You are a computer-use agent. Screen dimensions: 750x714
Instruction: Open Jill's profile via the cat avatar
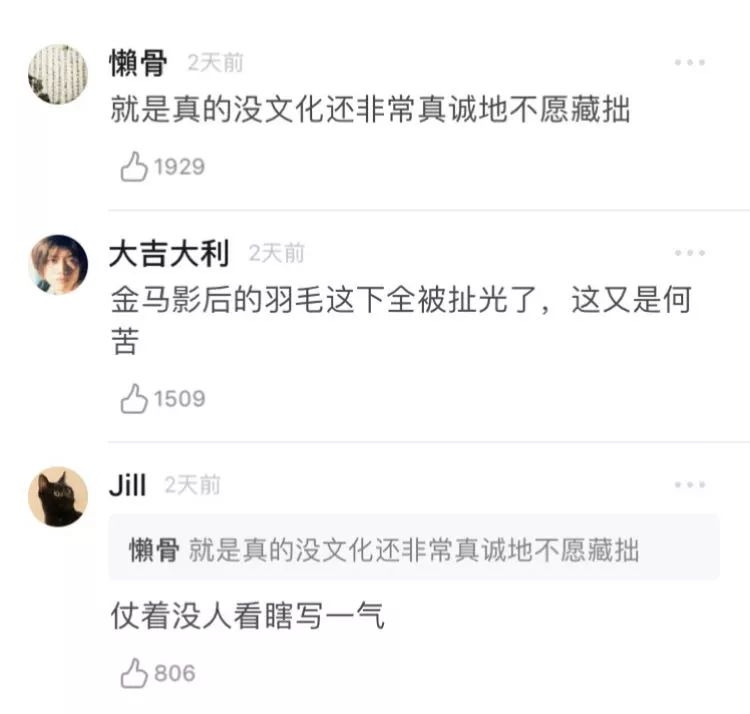(58, 497)
